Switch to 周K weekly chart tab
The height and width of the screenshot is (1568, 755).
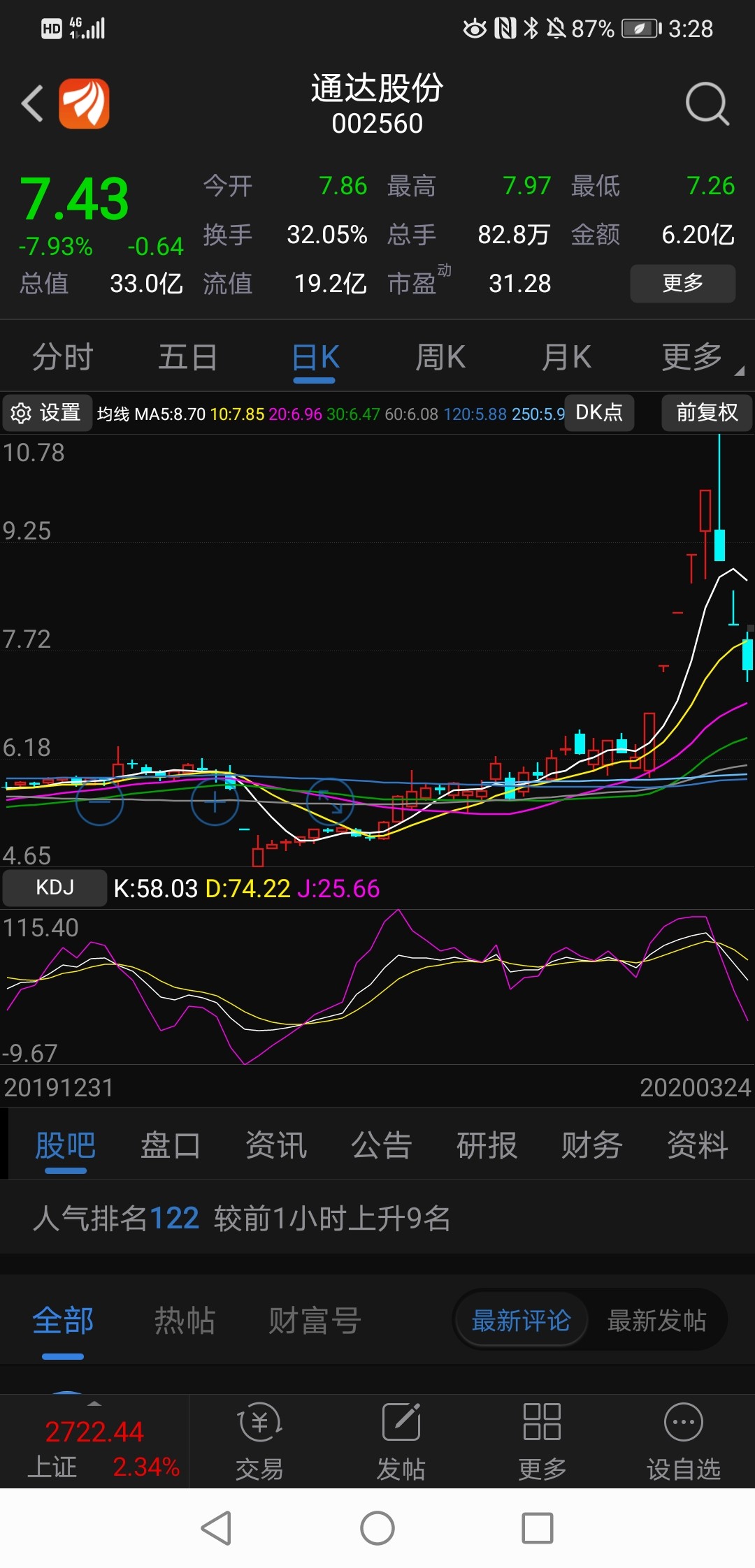[439, 356]
